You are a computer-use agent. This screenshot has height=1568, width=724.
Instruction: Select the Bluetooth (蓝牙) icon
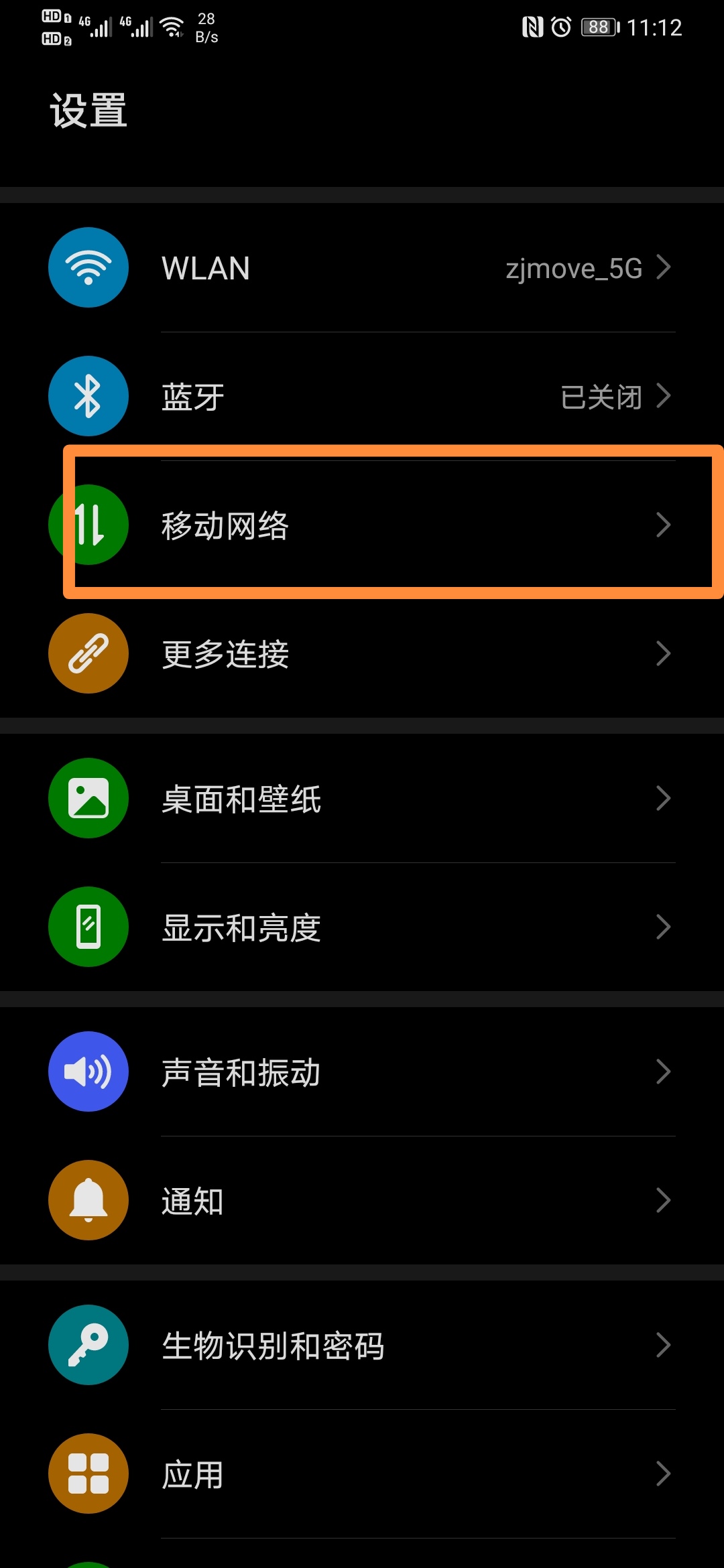click(88, 396)
